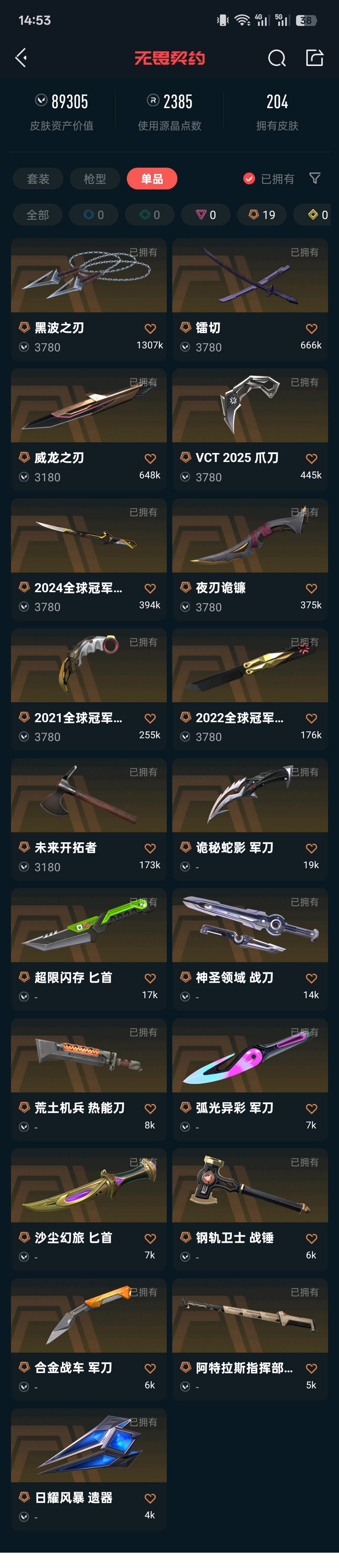Switch to the 枪型 tab

click(x=94, y=178)
